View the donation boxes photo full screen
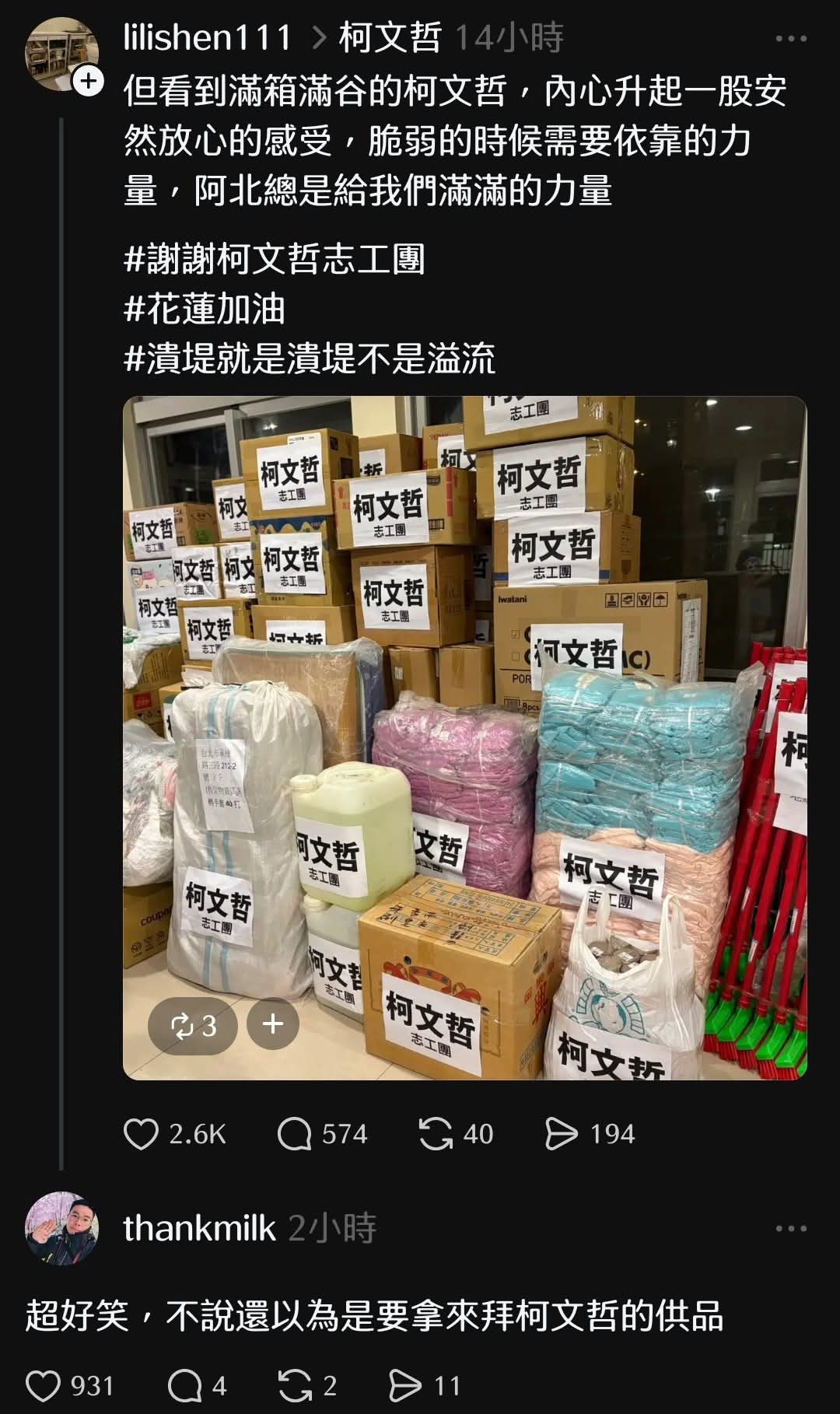840x1414 pixels. pos(464,700)
